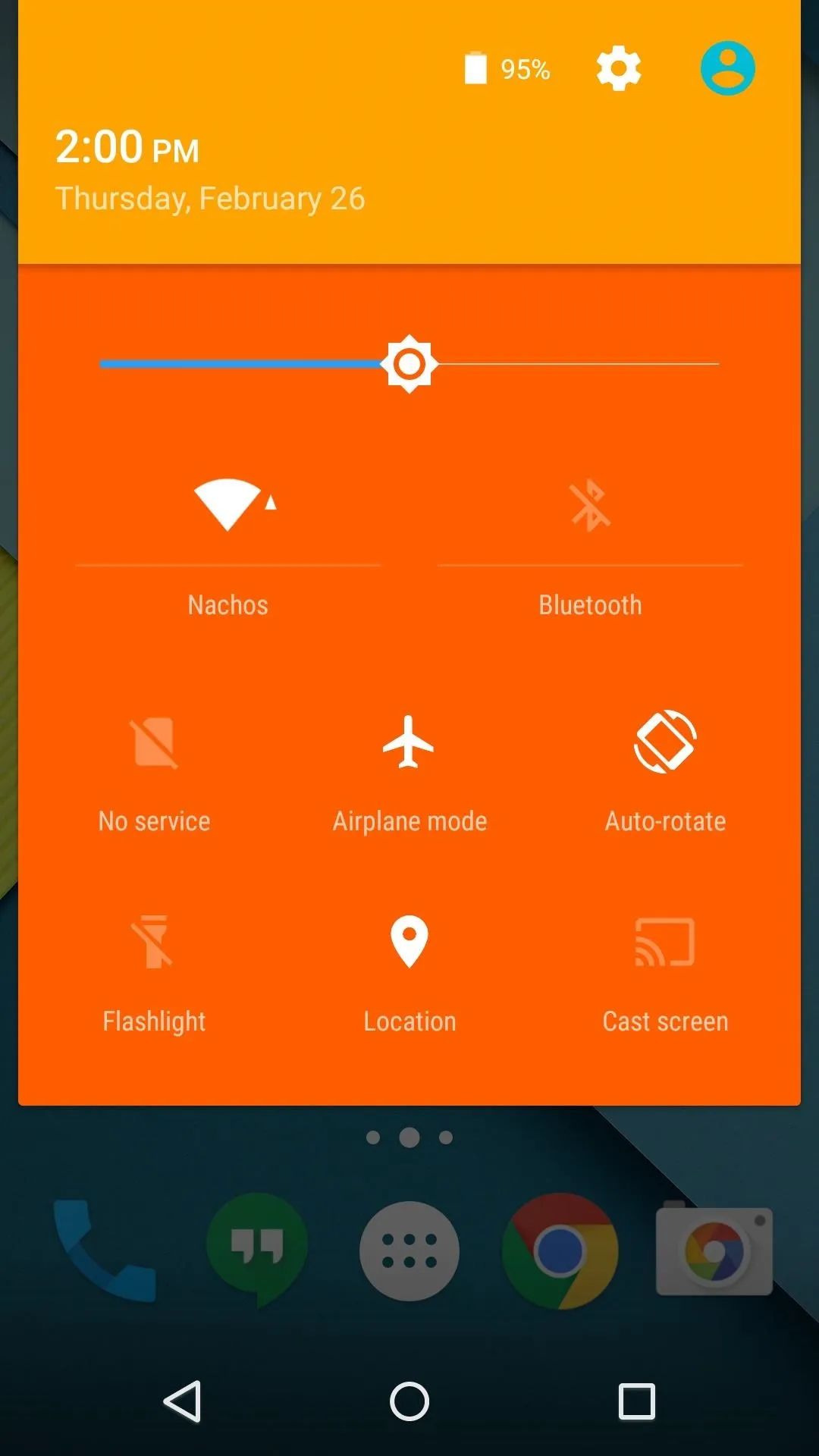
Task: Open recent apps via the overview button
Action: coord(637,1401)
